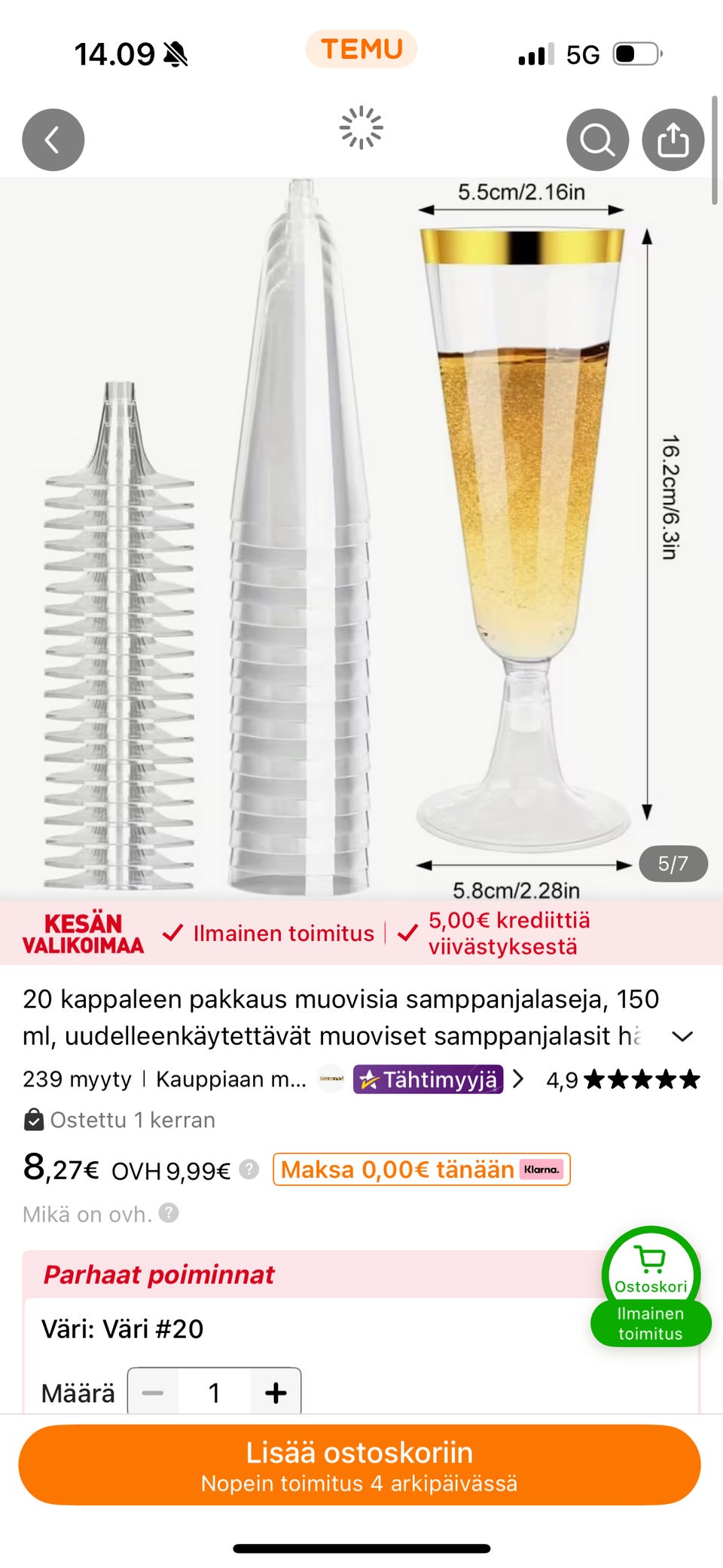Tap the Ilmainen toimitus checkmark
Screen dimensions: 723x1568
[172, 933]
